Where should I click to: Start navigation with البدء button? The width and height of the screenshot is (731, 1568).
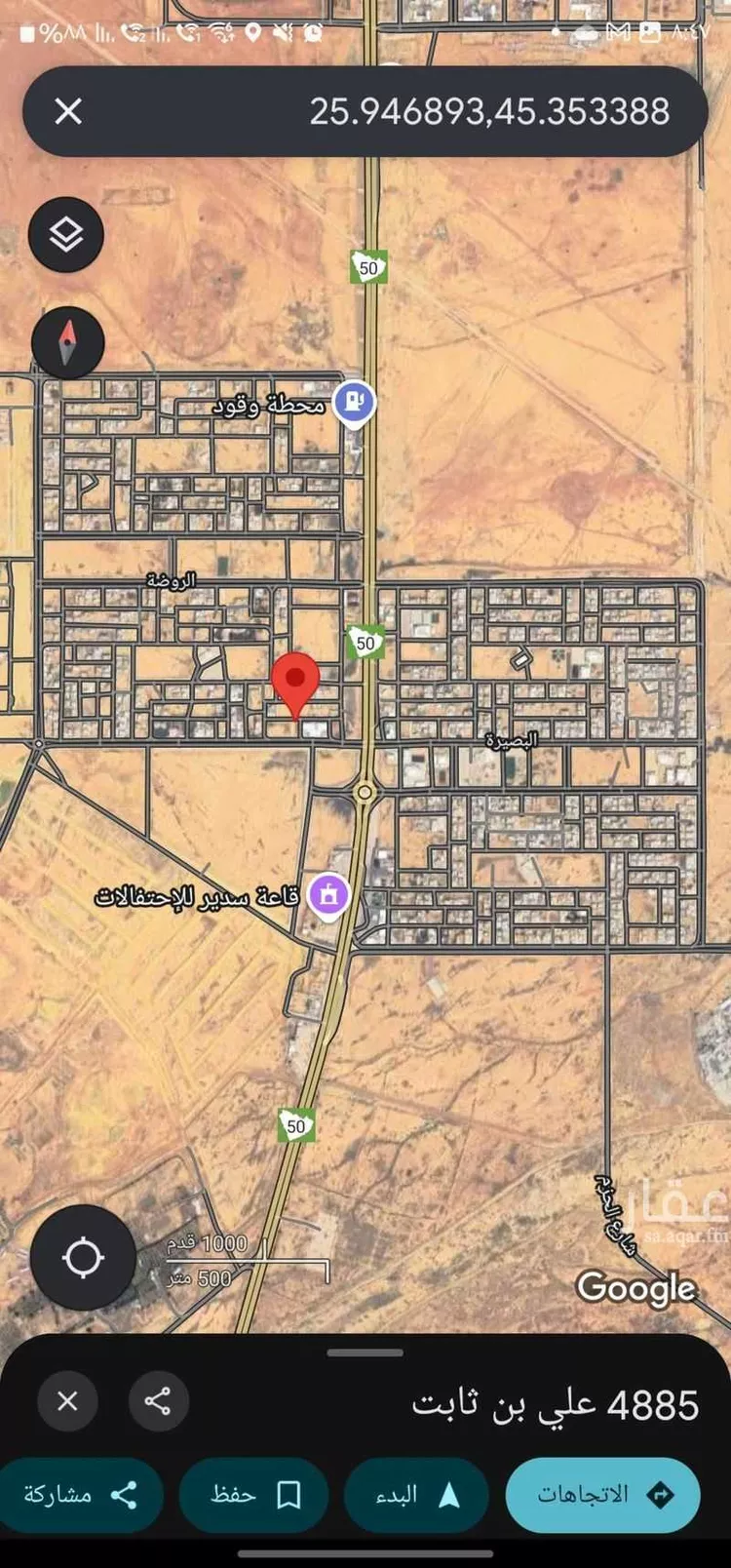(416, 1495)
